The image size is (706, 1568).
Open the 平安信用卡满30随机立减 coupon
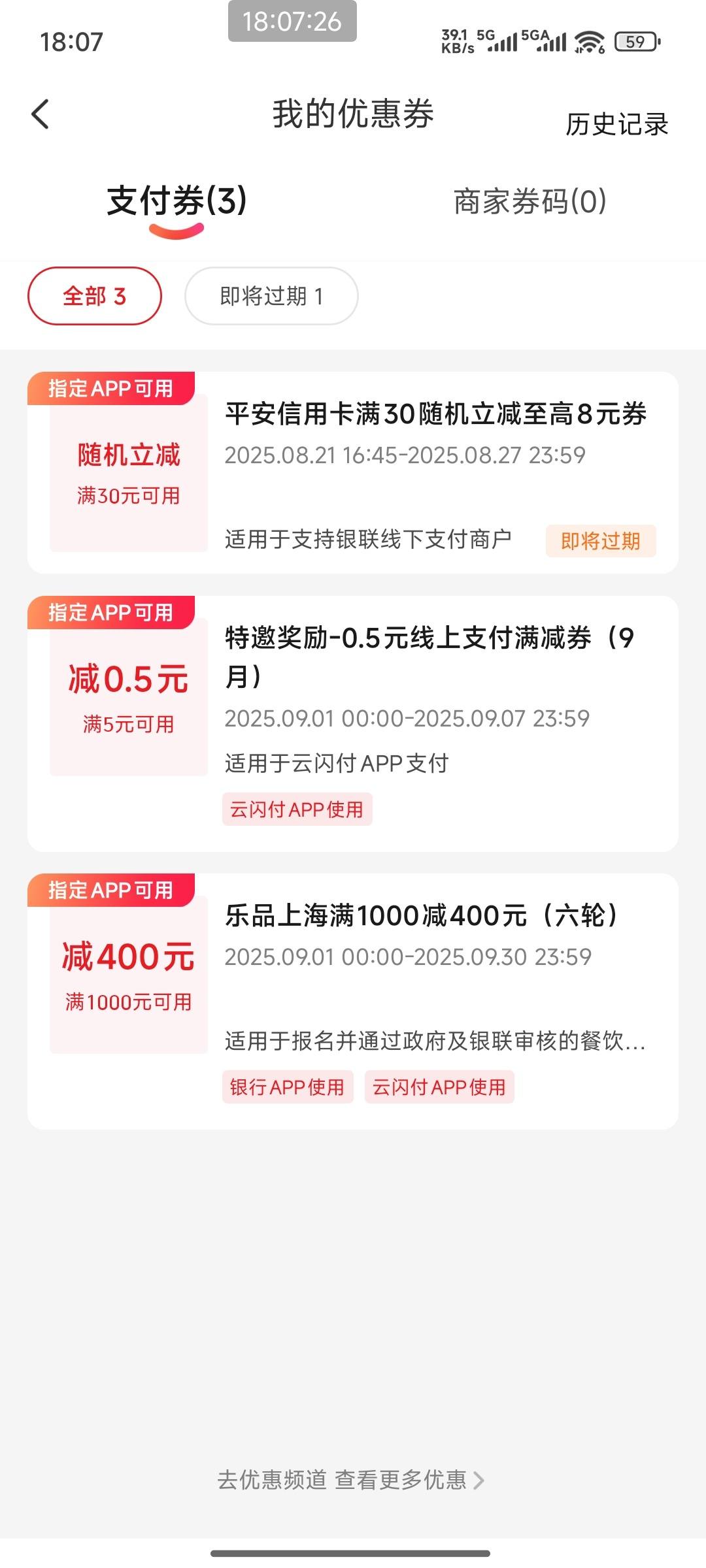click(x=353, y=472)
